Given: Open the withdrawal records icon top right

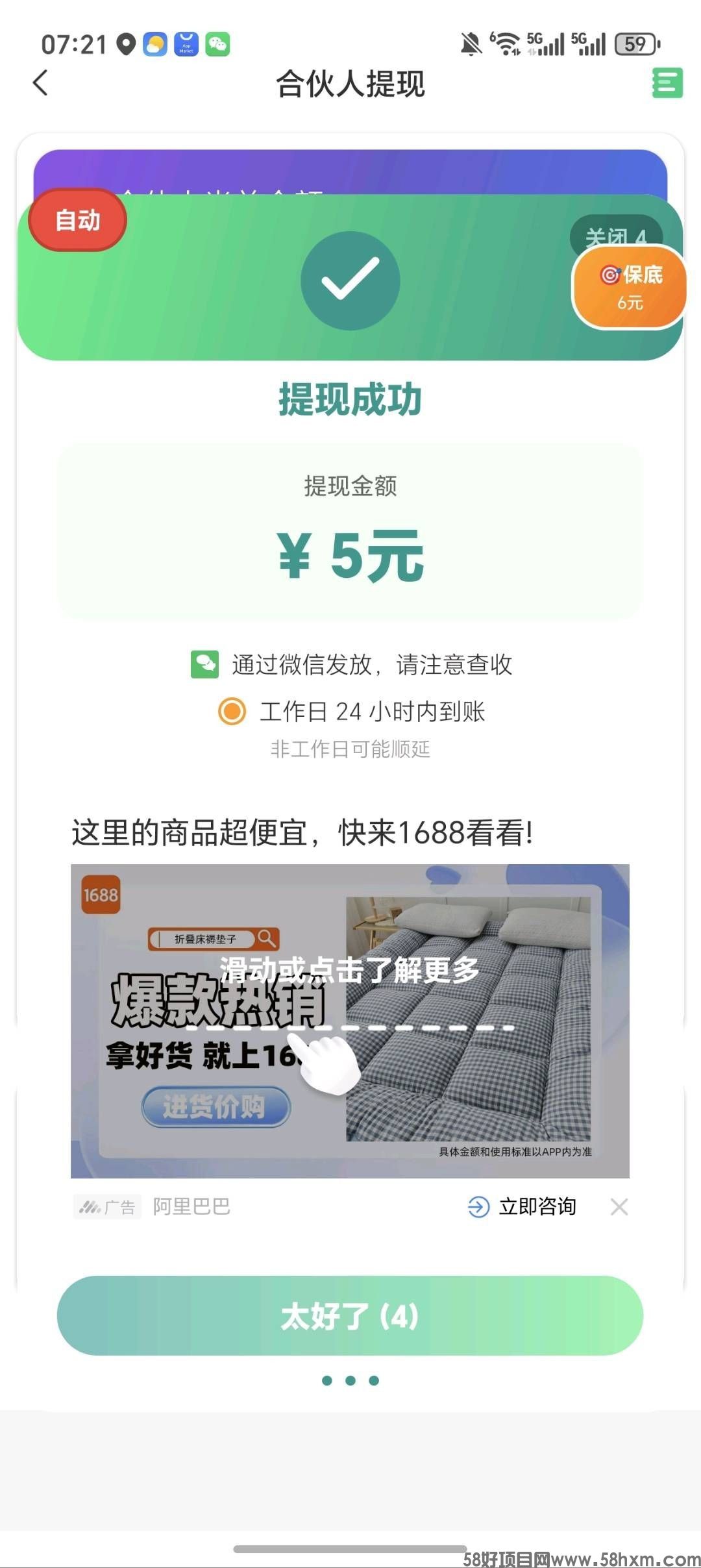Looking at the screenshot, I should [666, 83].
